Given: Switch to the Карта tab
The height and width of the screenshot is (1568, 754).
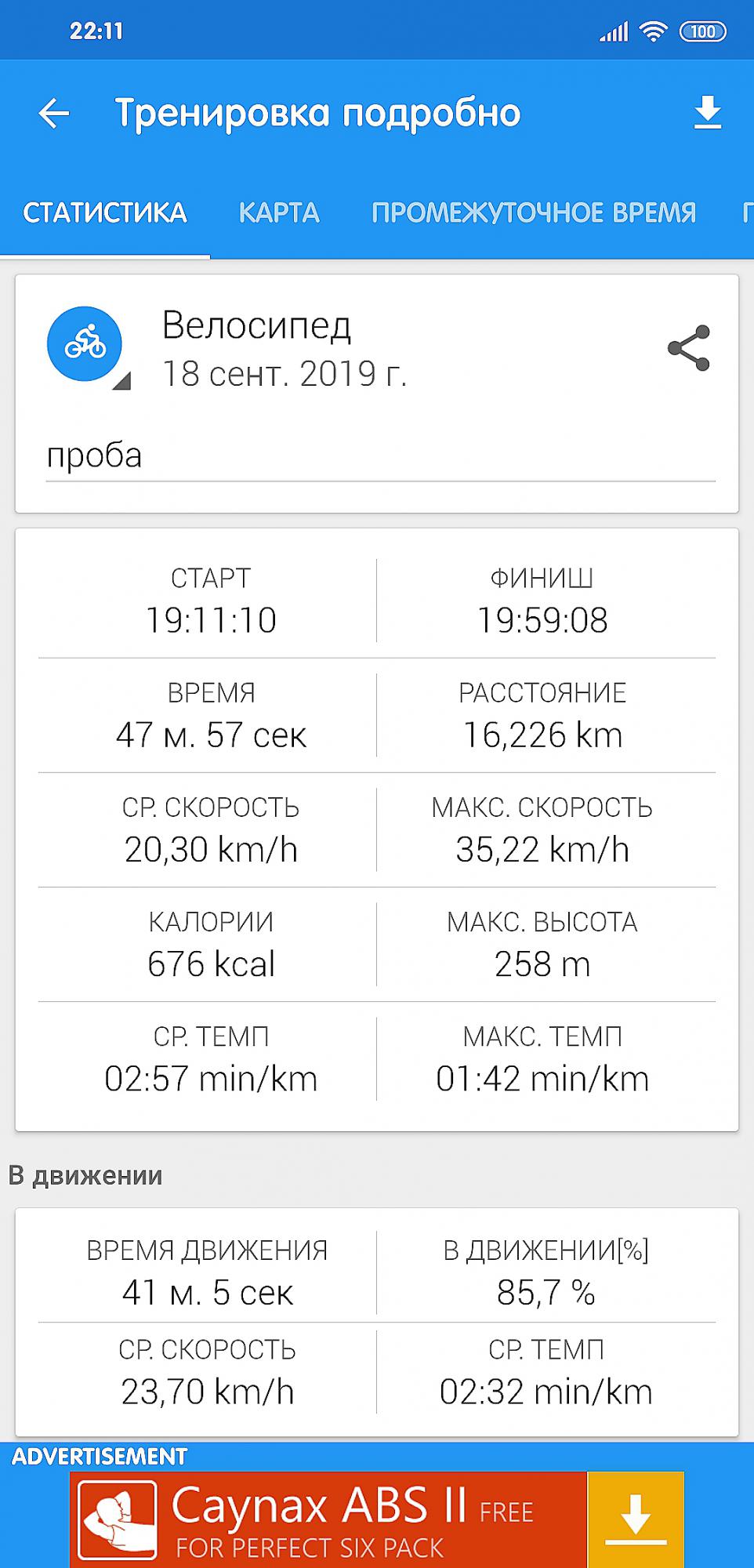Looking at the screenshot, I should [x=279, y=212].
